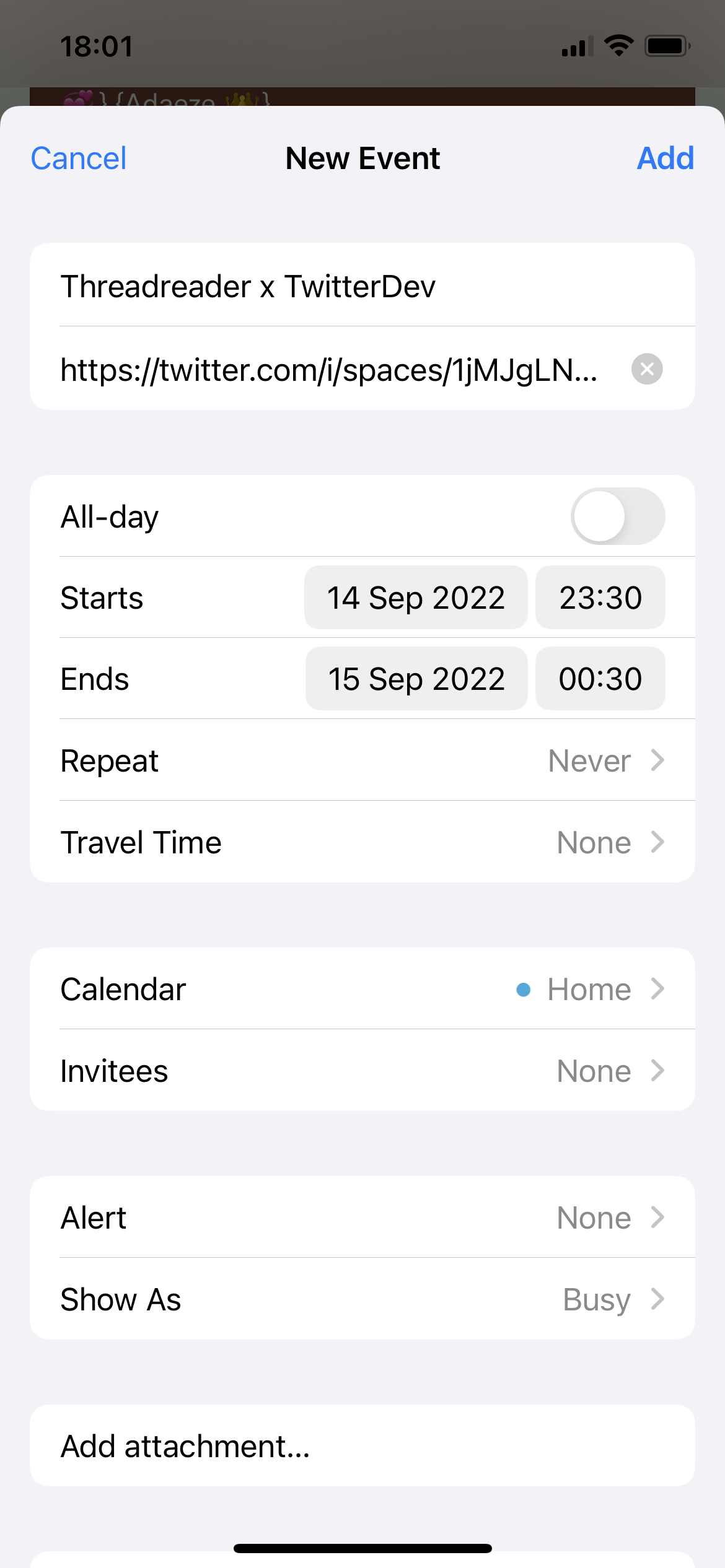Set an Alert for the event

point(362,1217)
